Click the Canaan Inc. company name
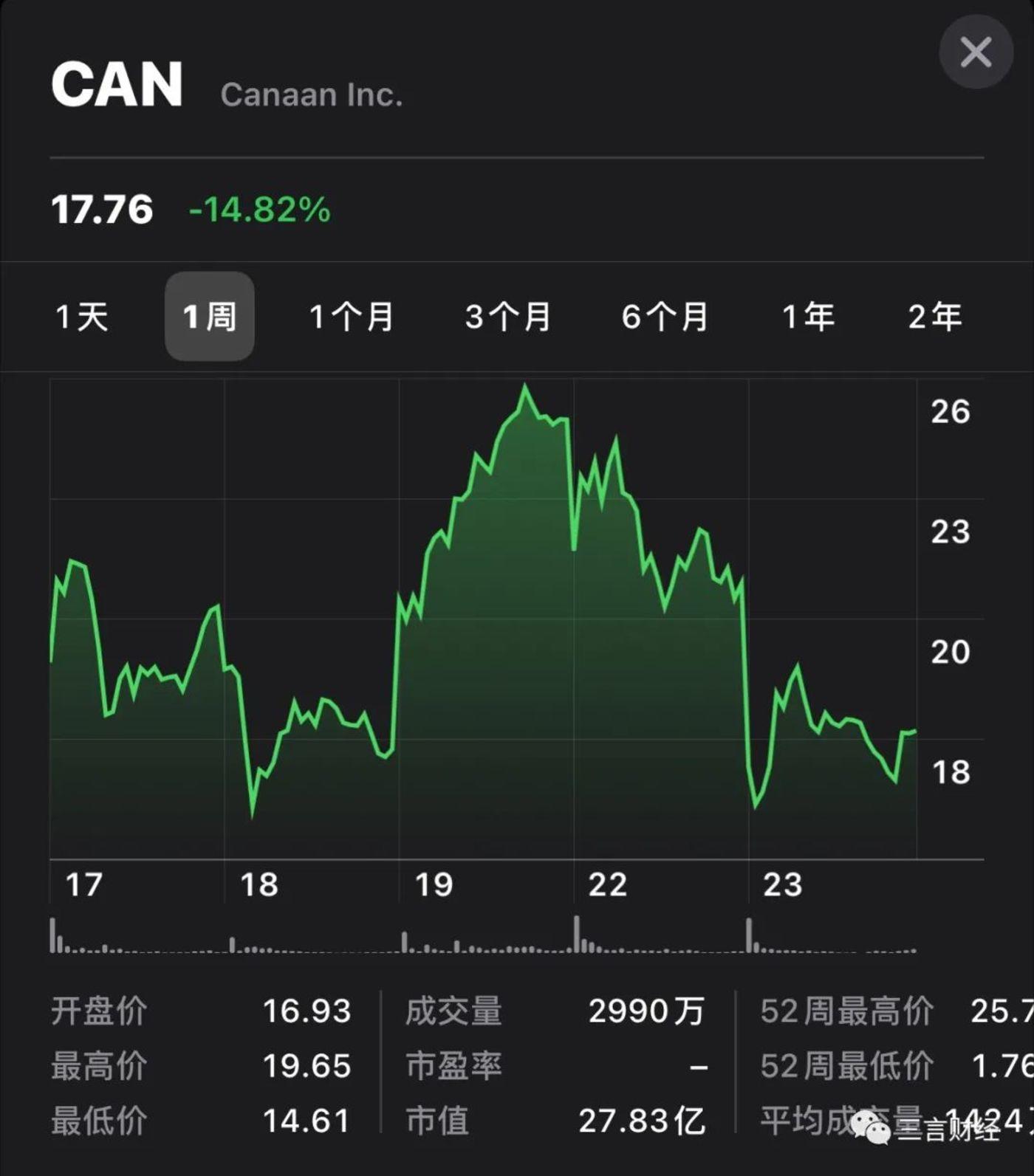This screenshot has height=1176, width=1034. (312, 94)
